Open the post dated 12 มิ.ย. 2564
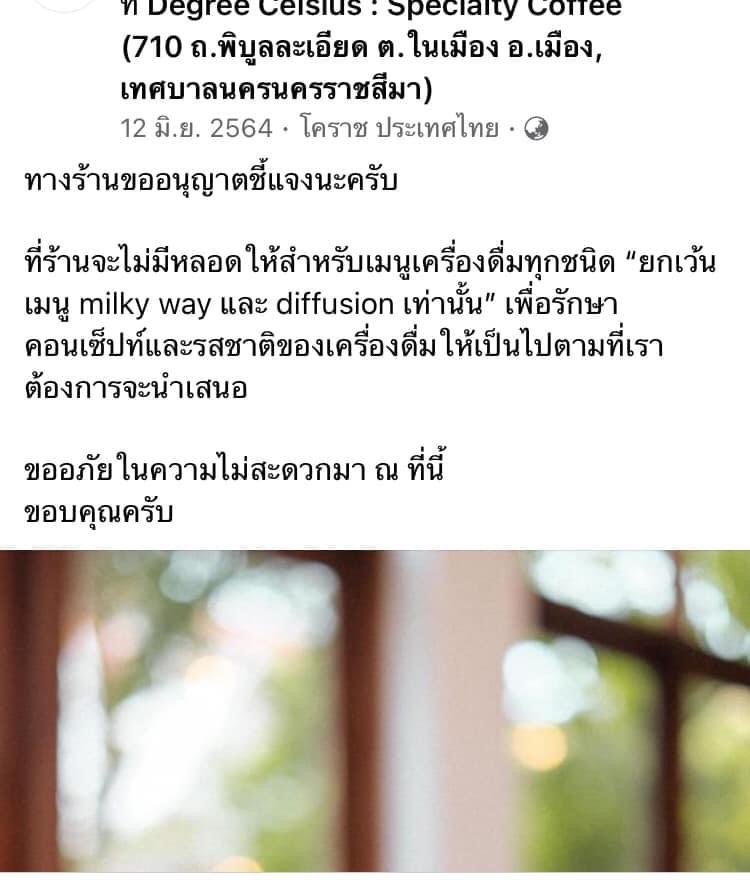The image size is (750, 889). 195,129
